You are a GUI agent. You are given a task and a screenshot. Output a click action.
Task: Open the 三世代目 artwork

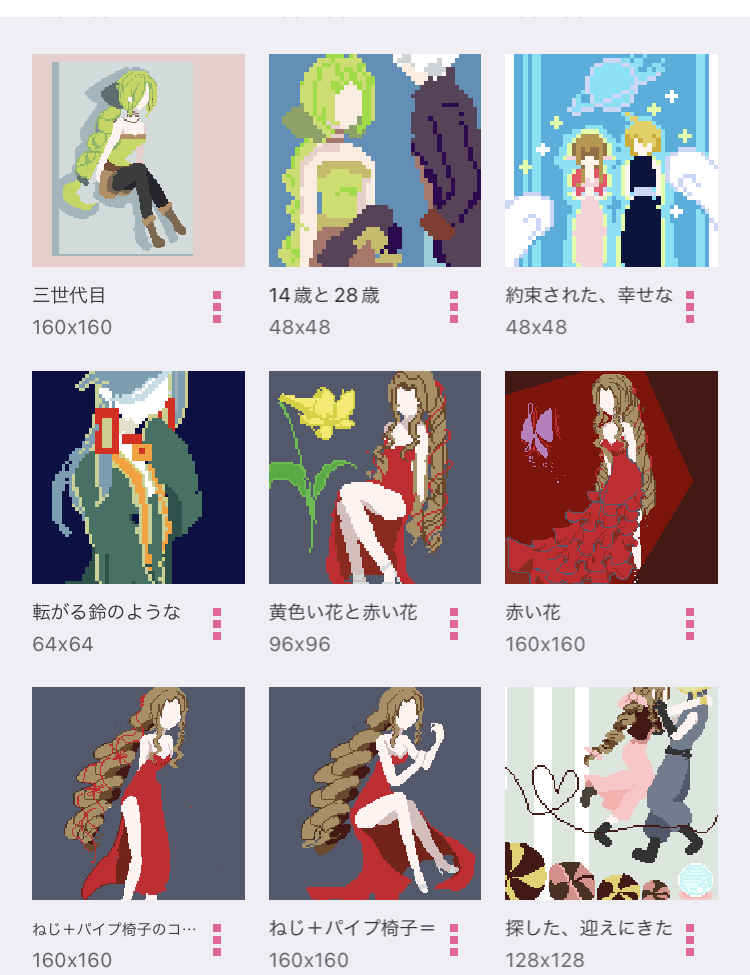138,160
